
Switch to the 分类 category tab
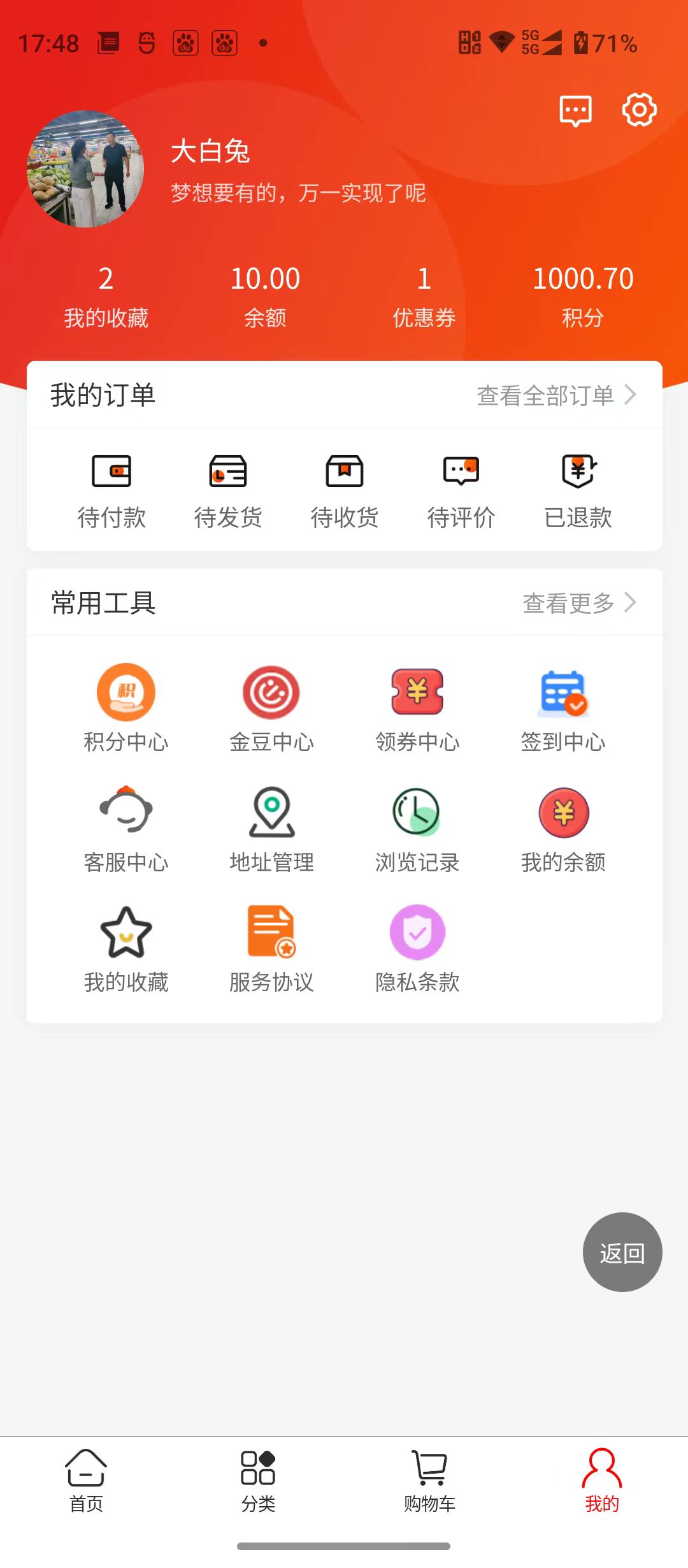click(x=258, y=1481)
